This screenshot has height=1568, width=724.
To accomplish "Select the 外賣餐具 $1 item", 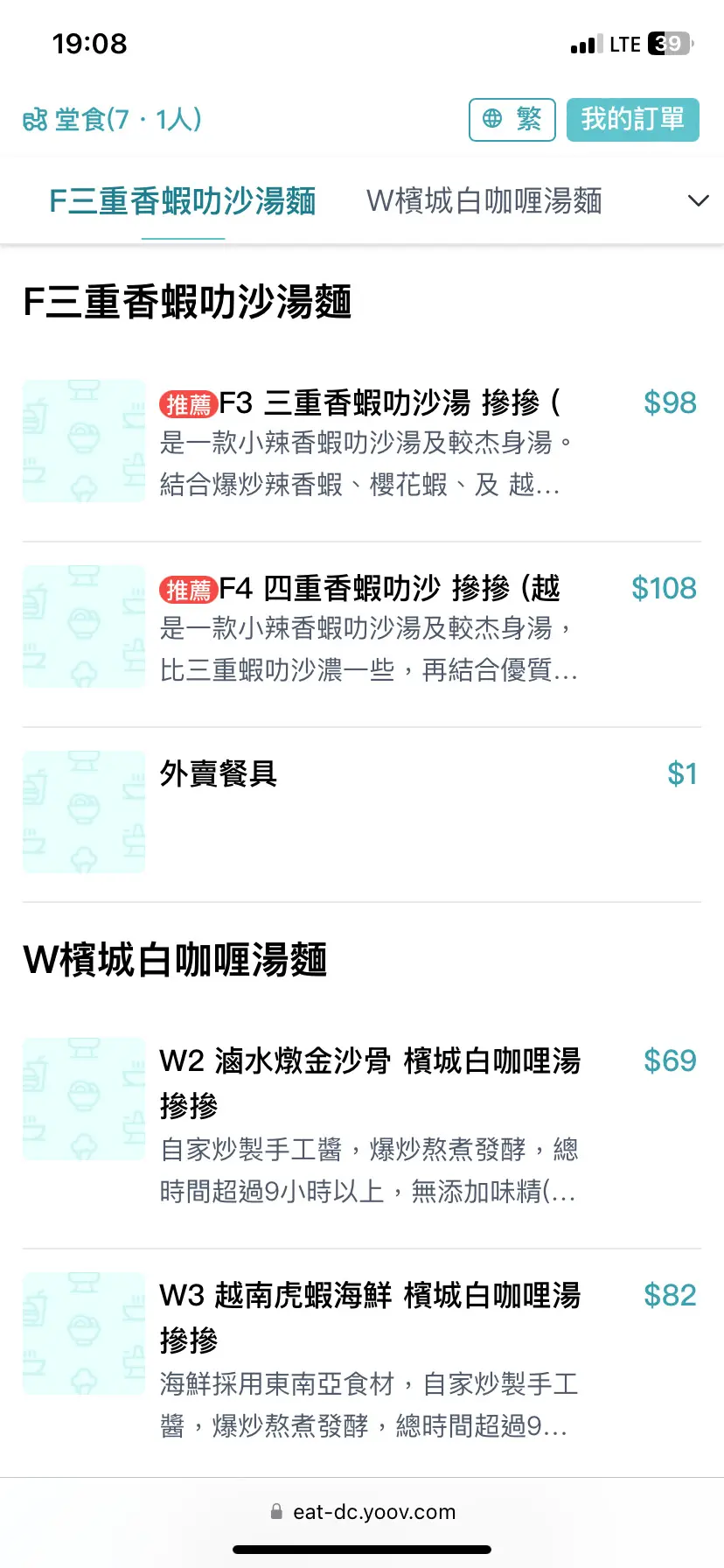I will tap(362, 812).
